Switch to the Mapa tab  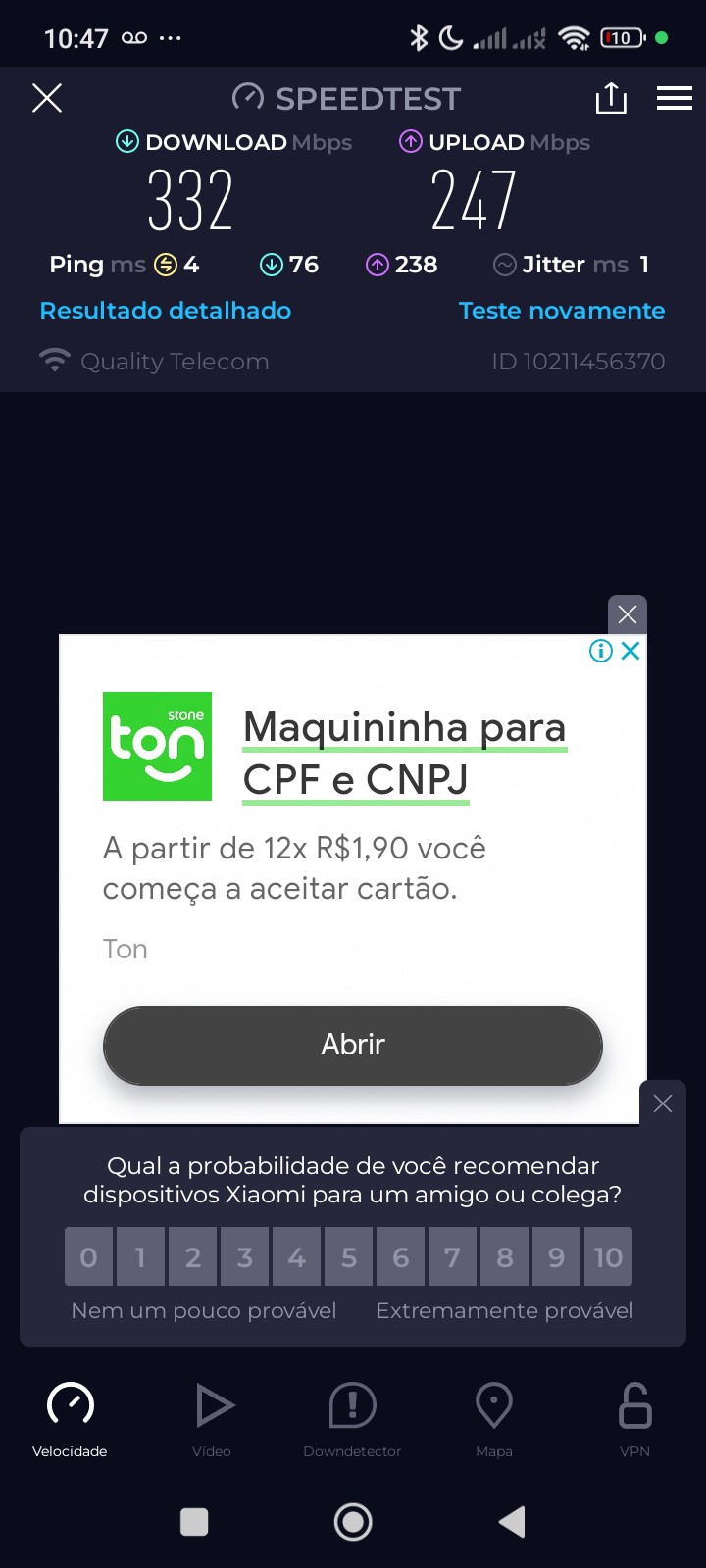tap(494, 1417)
